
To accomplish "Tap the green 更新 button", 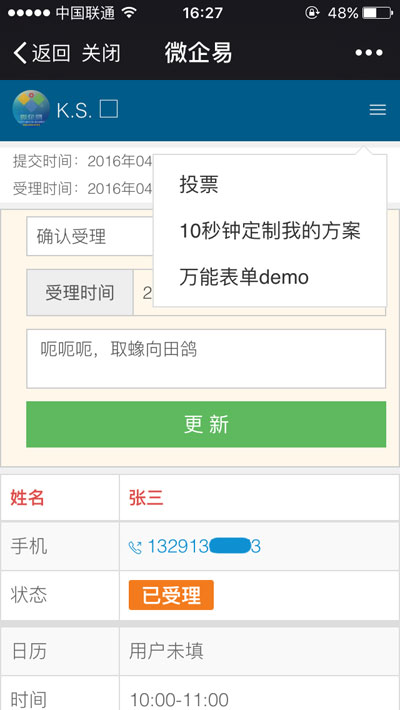I will 206,424.
